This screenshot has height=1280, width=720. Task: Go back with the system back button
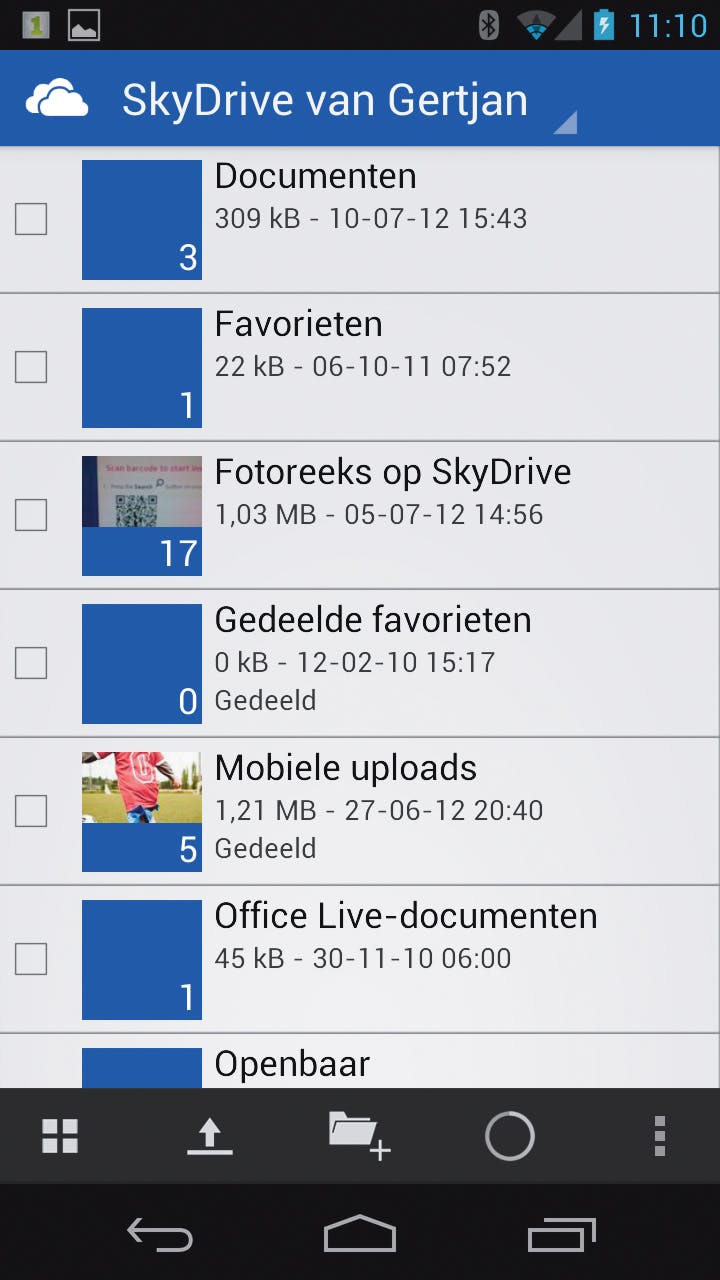(160, 1236)
